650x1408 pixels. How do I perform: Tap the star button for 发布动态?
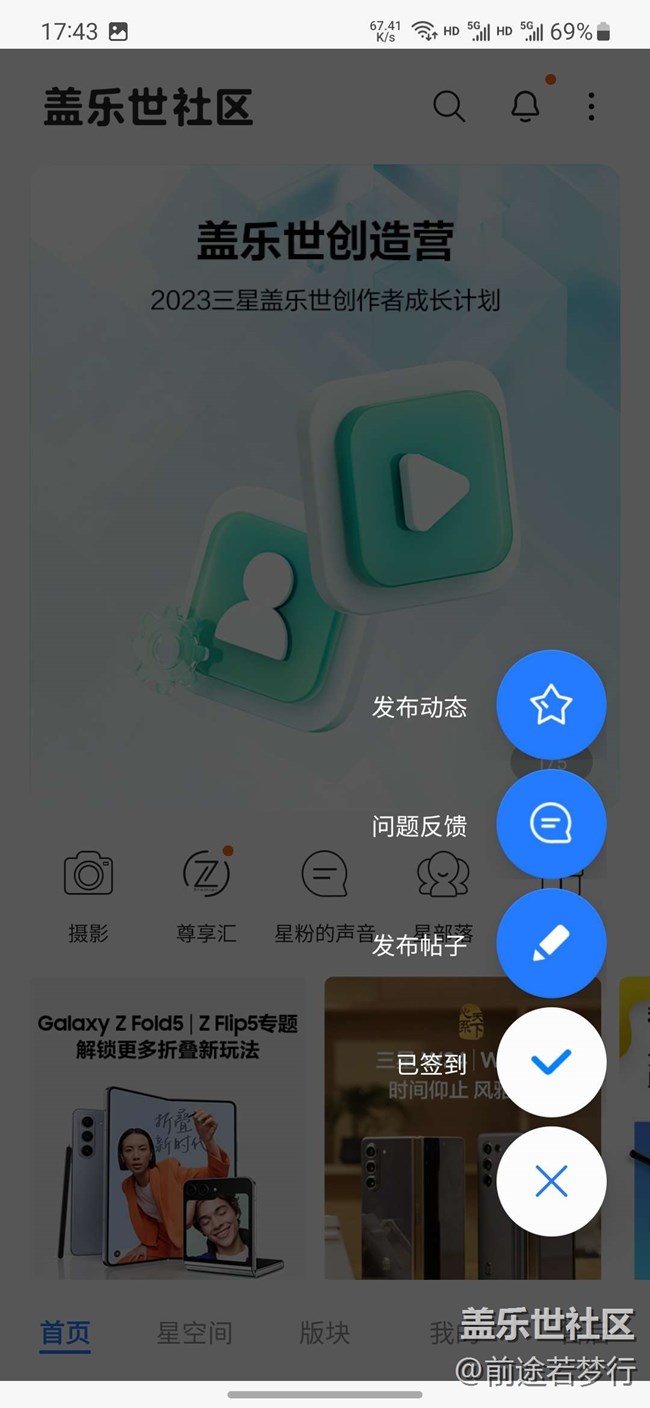pyautogui.click(x=551, y=705)
